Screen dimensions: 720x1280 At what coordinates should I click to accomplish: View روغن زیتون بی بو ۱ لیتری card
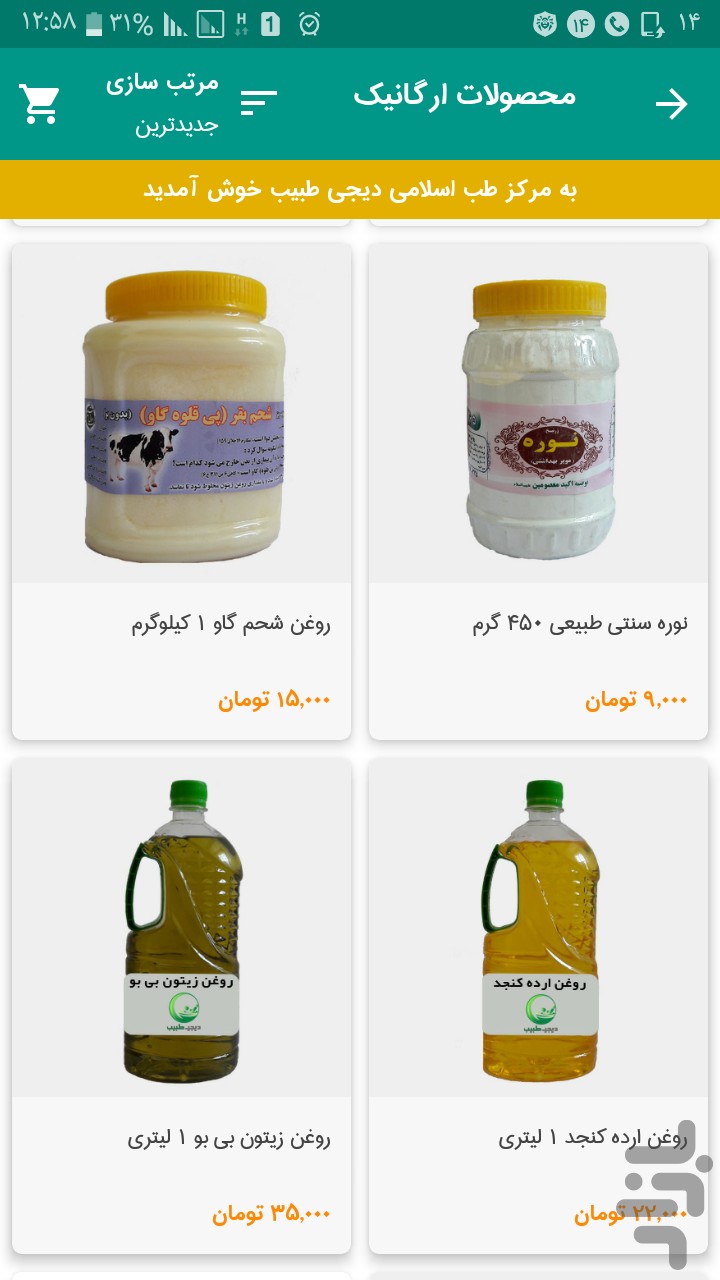(181, 1005)
